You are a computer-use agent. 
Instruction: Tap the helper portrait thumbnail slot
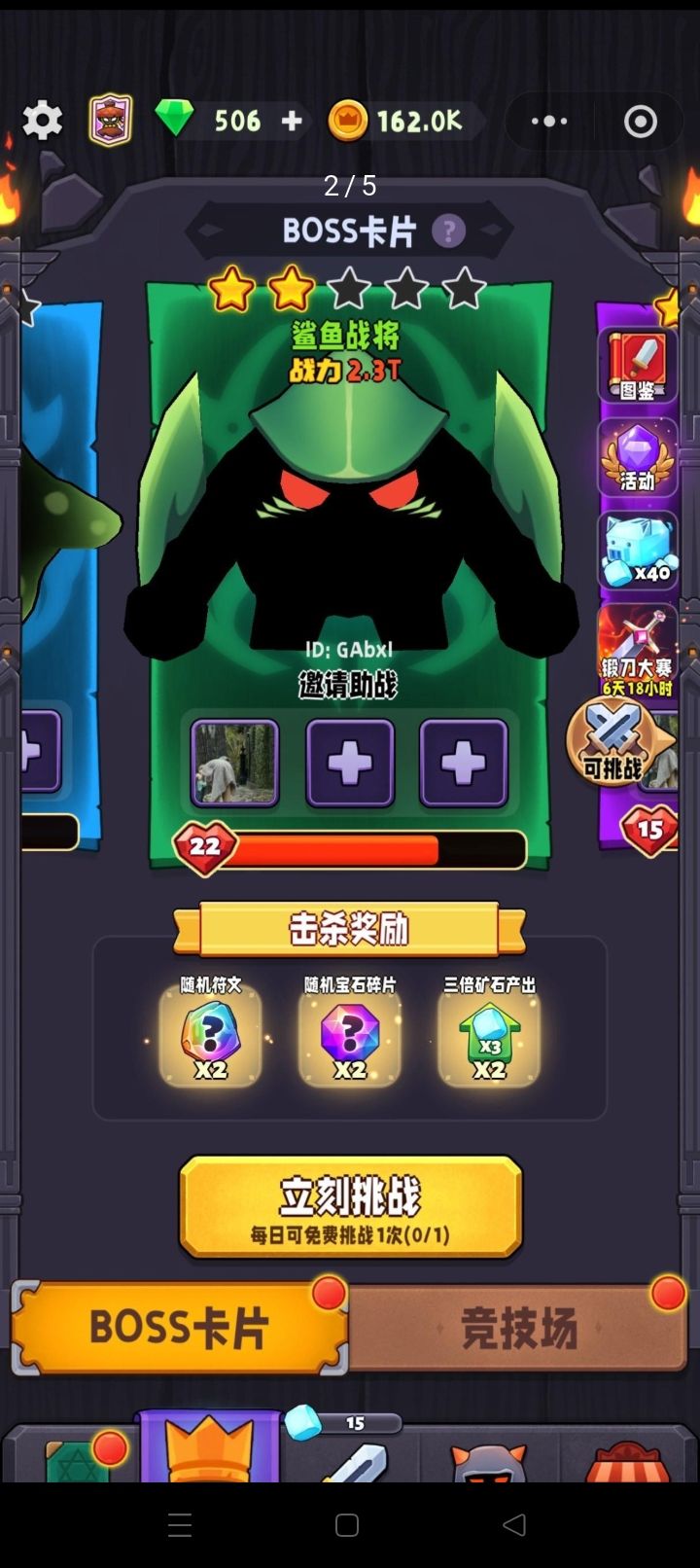(236, 764)
